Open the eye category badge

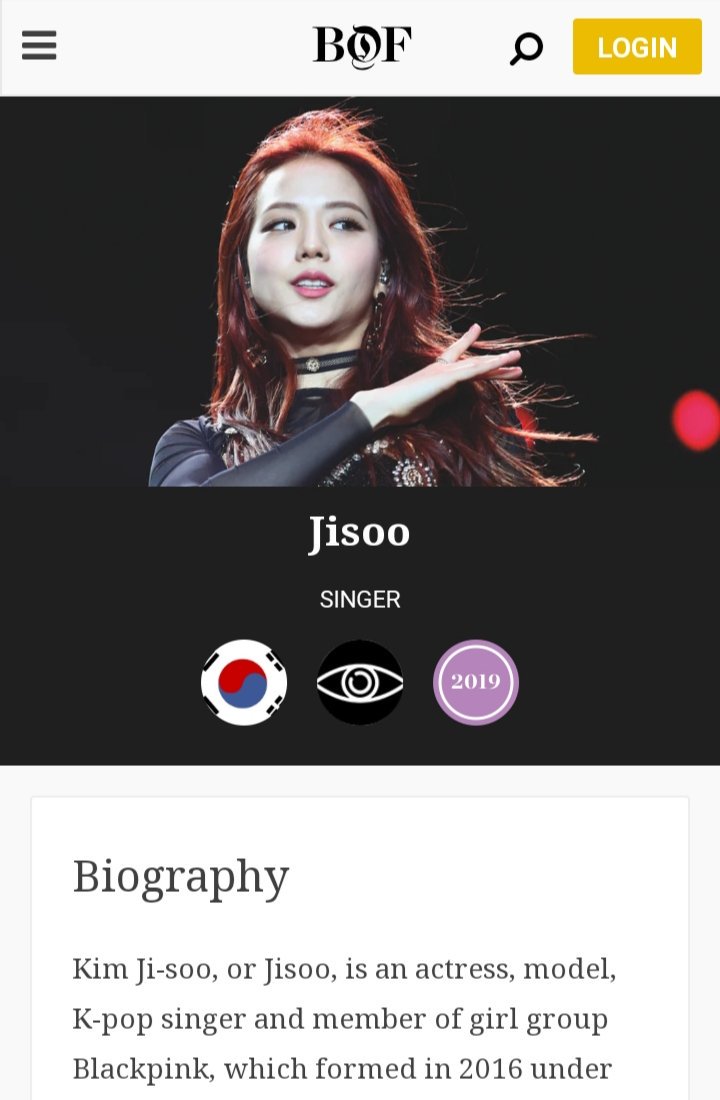point(360,682)
